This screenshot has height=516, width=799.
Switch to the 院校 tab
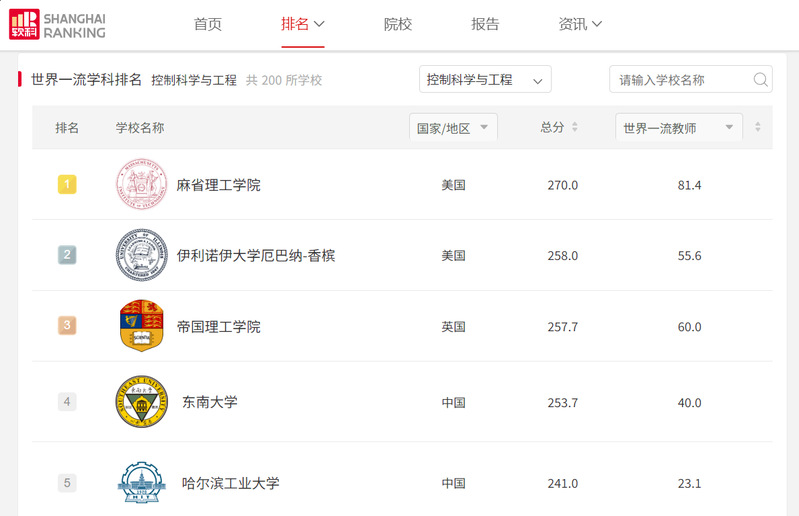pos(398,24)
